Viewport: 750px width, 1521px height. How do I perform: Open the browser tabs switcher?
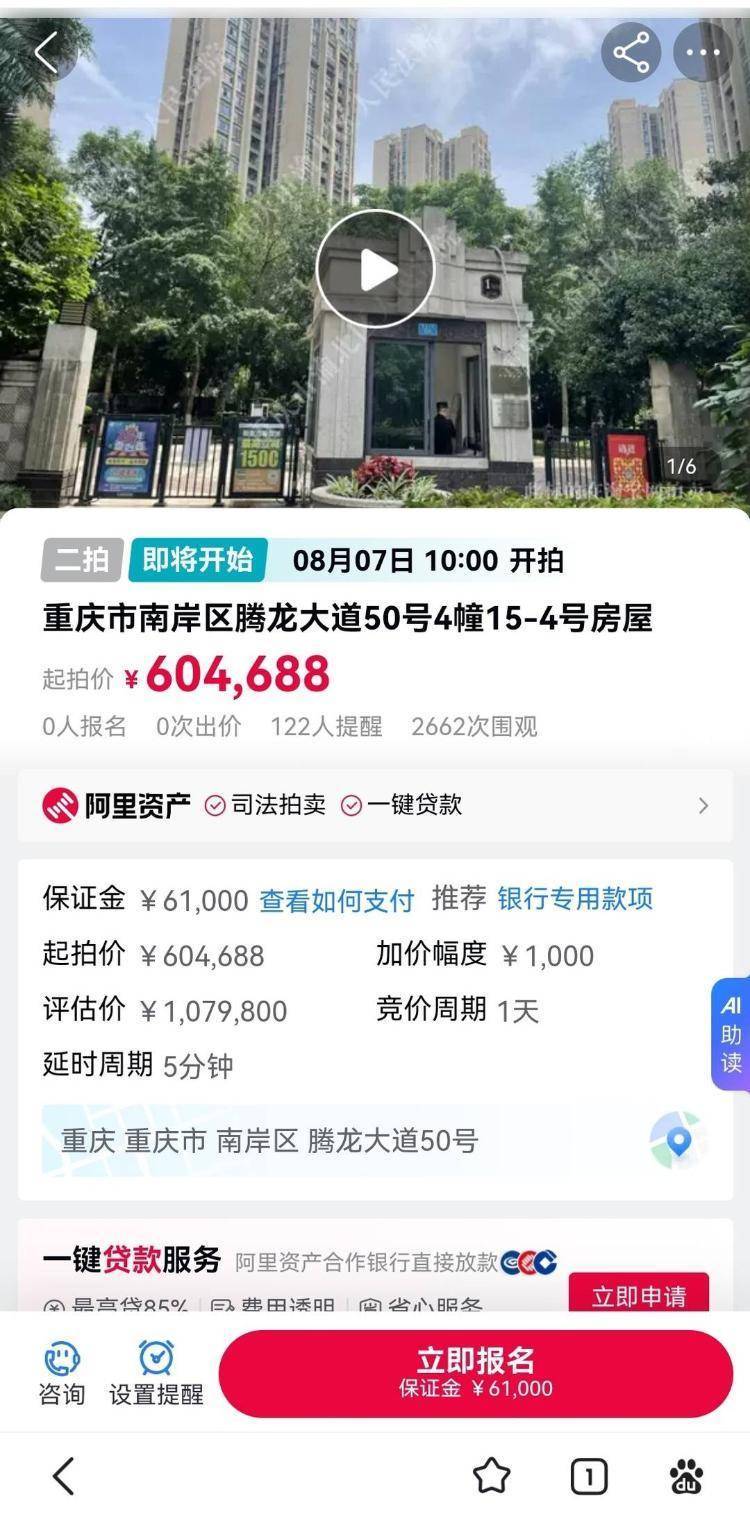[x=588, y=1476]
